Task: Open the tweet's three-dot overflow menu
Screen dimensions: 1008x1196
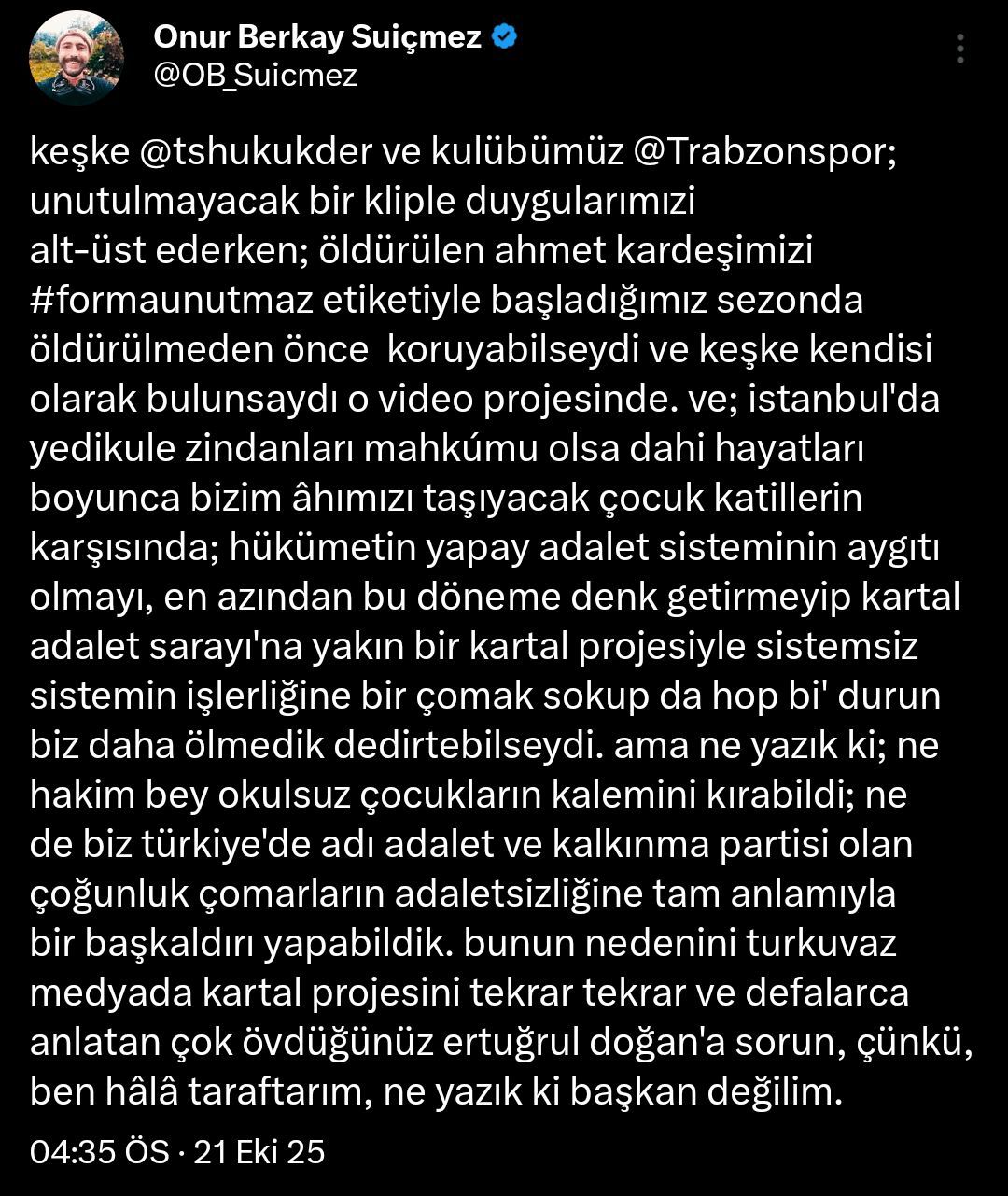Action: point(960,48)
